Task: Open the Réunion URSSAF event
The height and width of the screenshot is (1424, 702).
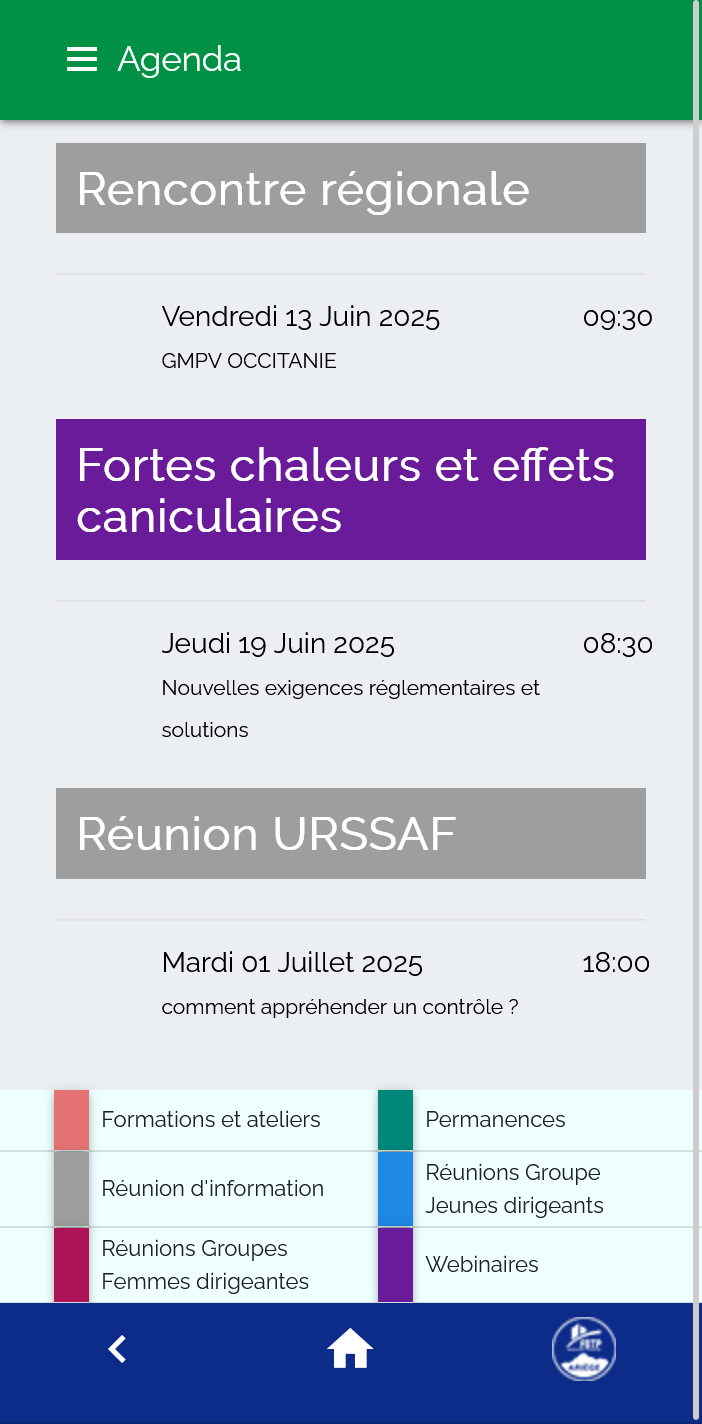Action: point(350,834)
